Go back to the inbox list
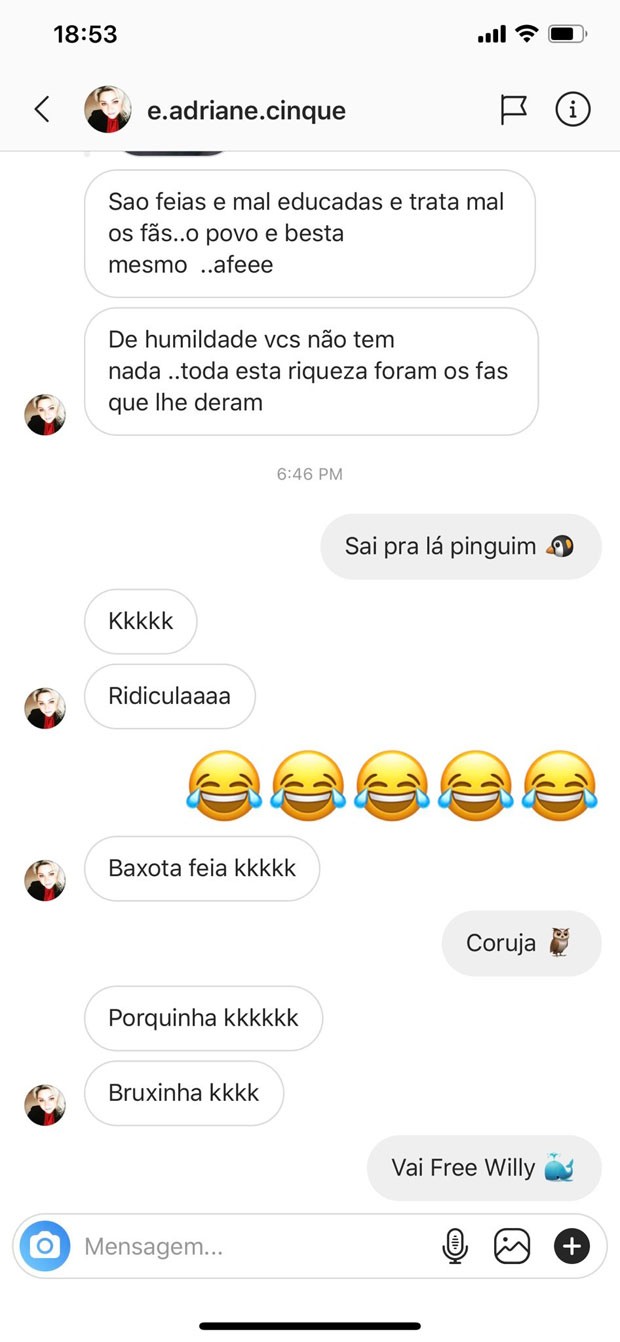620x1342 pixels. pyautogui.click(x=42, y=109)
